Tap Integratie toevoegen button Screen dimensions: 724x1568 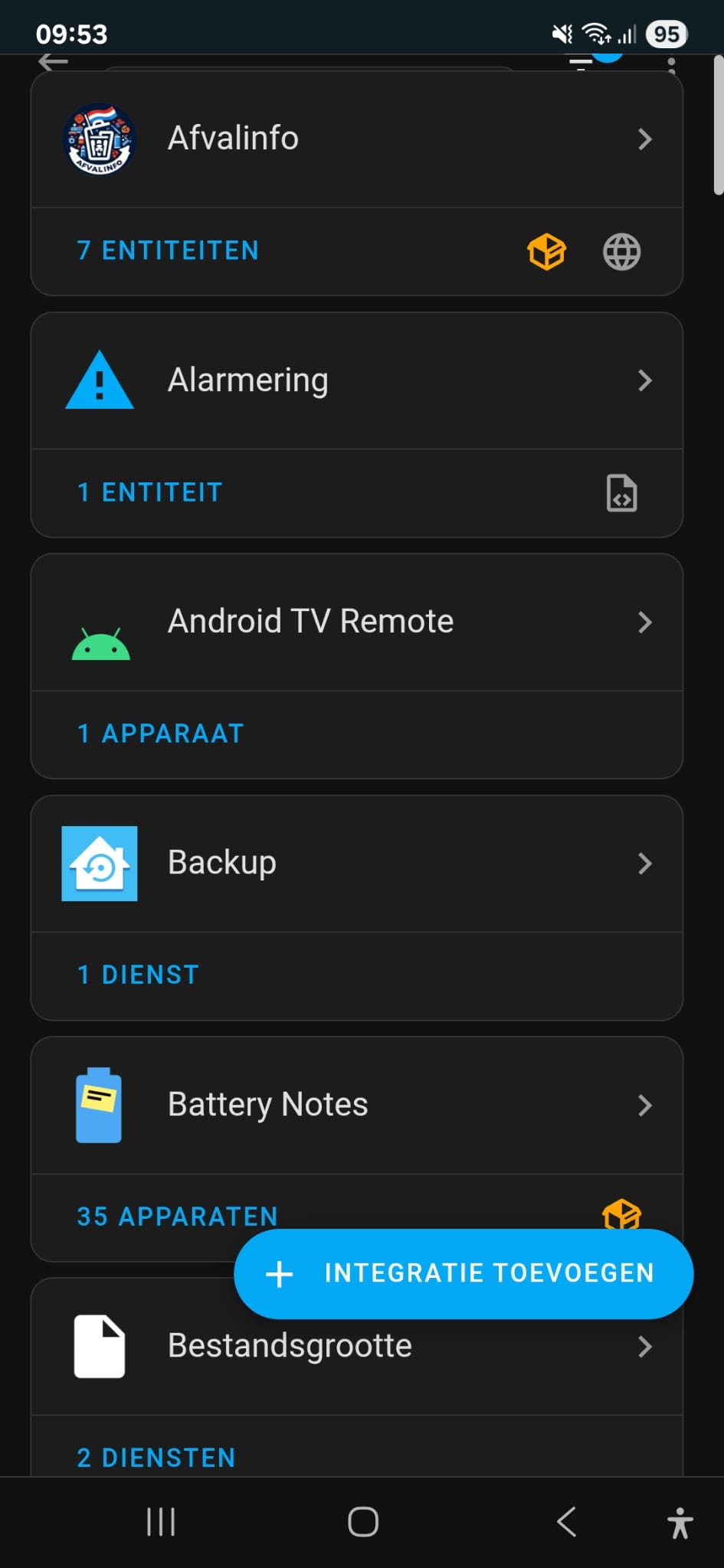[x=464, y=1273]
